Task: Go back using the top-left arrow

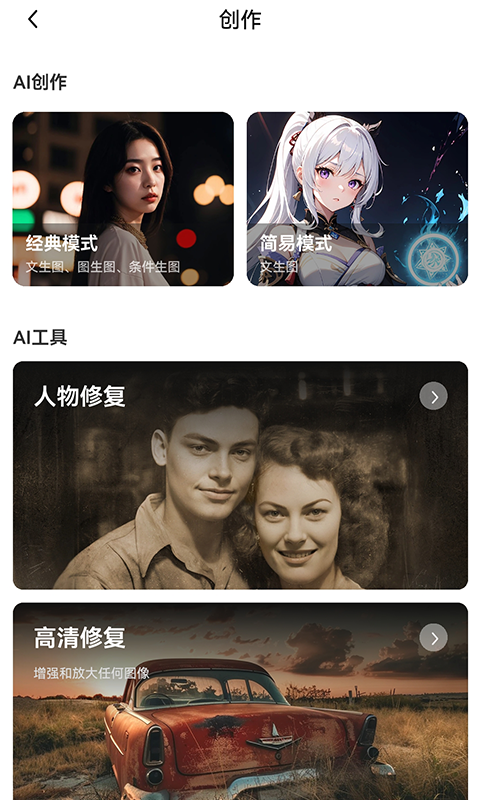Action: (x=33, y=20)
